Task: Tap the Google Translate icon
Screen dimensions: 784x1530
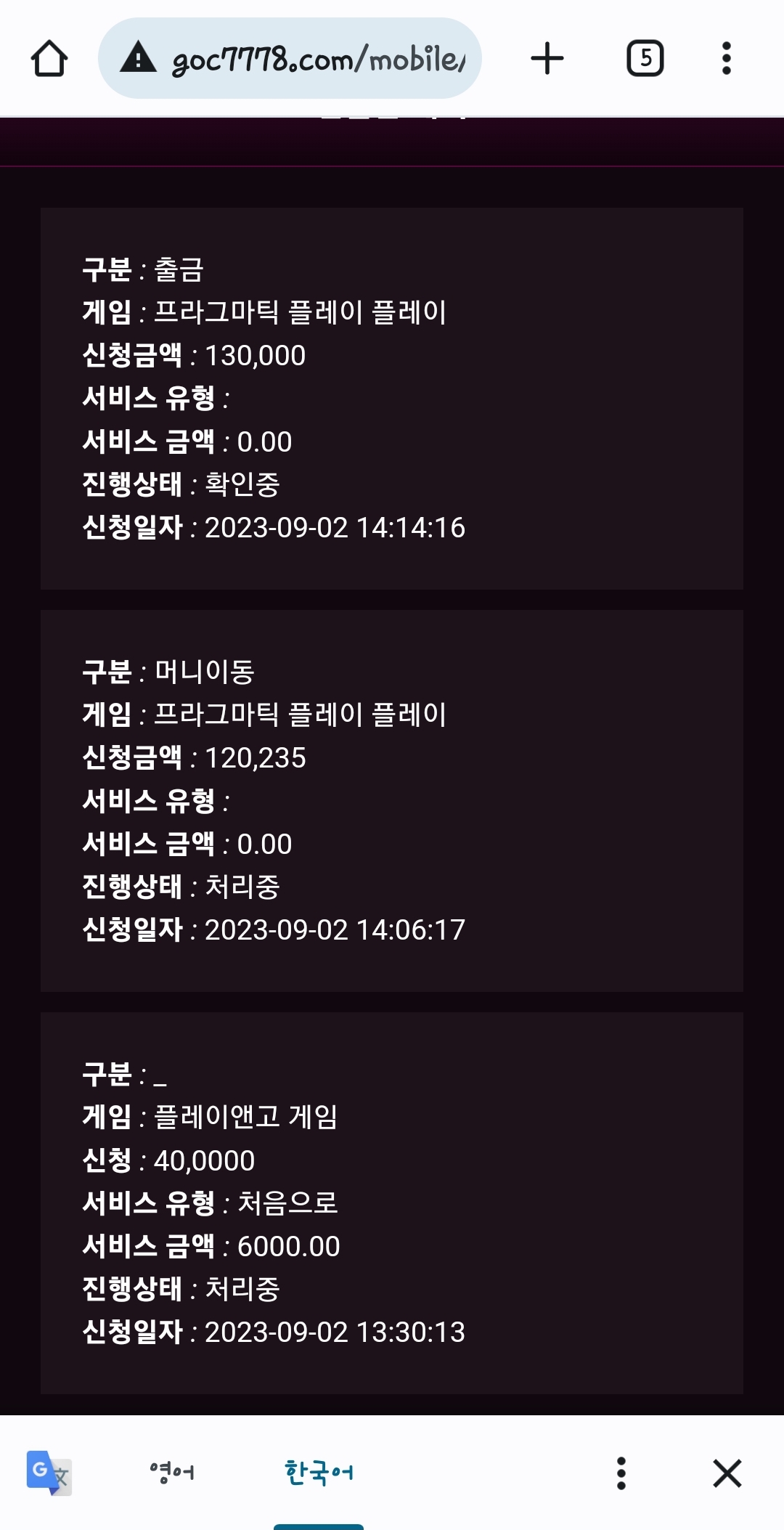Action: (x=49, y=1473)
